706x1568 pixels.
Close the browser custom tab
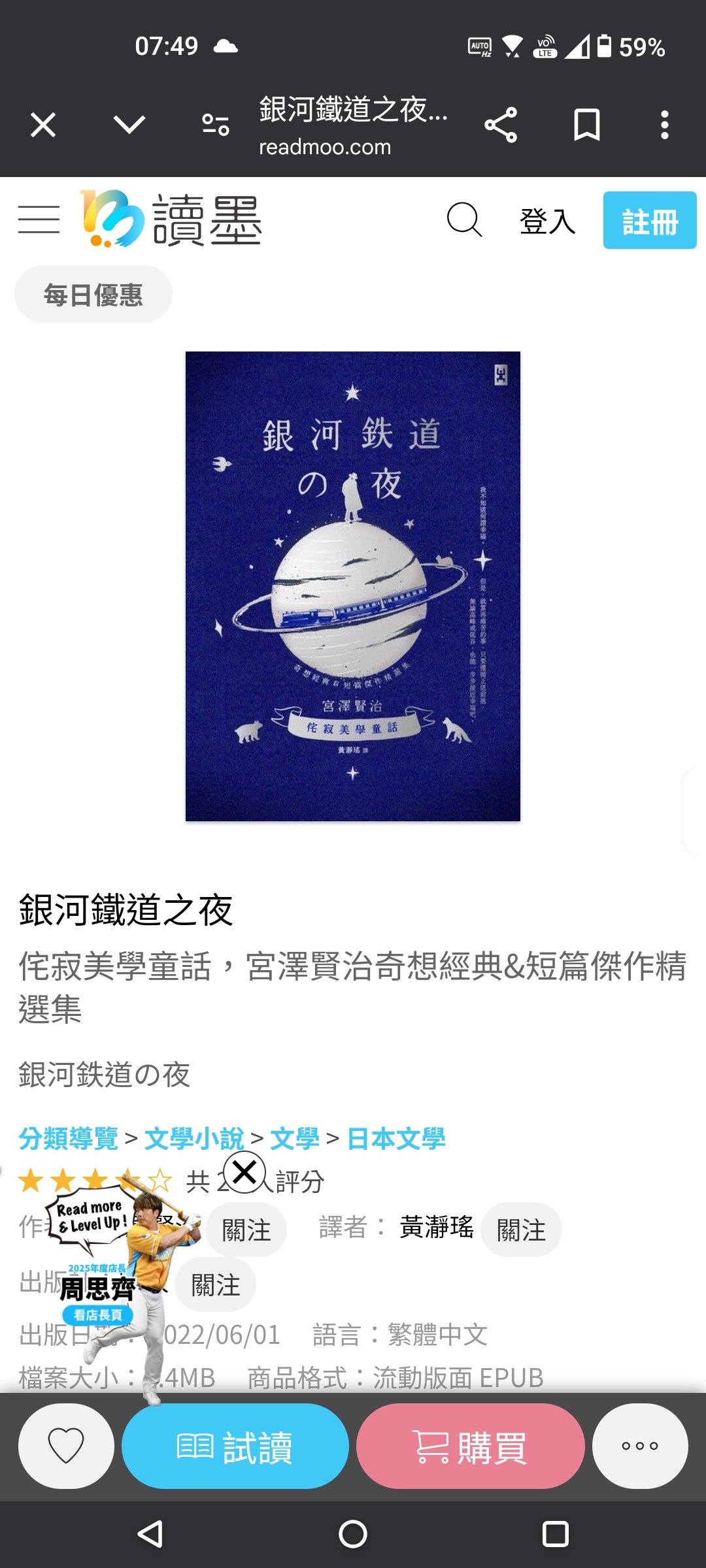click(x=43, y=125)
